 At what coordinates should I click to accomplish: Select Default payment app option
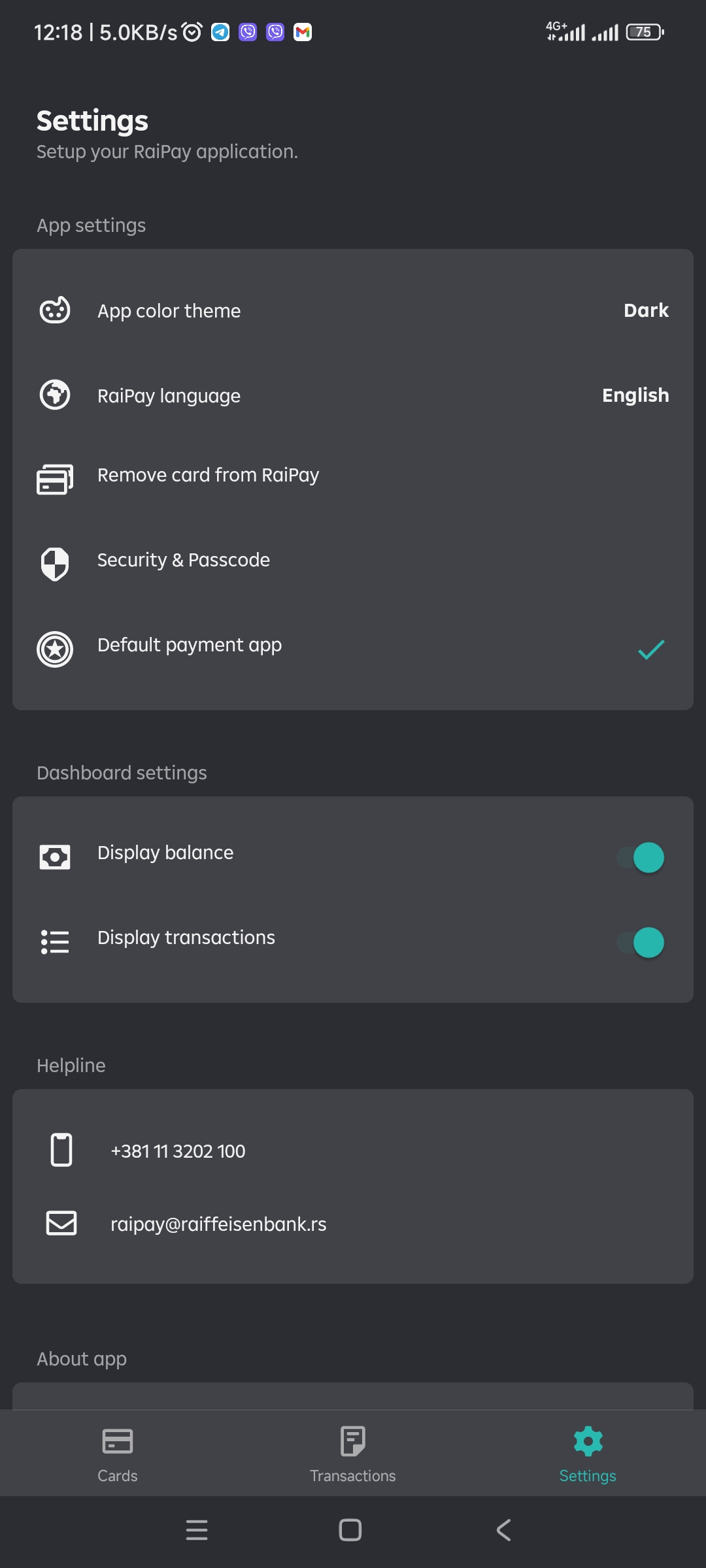coord(353,648)
